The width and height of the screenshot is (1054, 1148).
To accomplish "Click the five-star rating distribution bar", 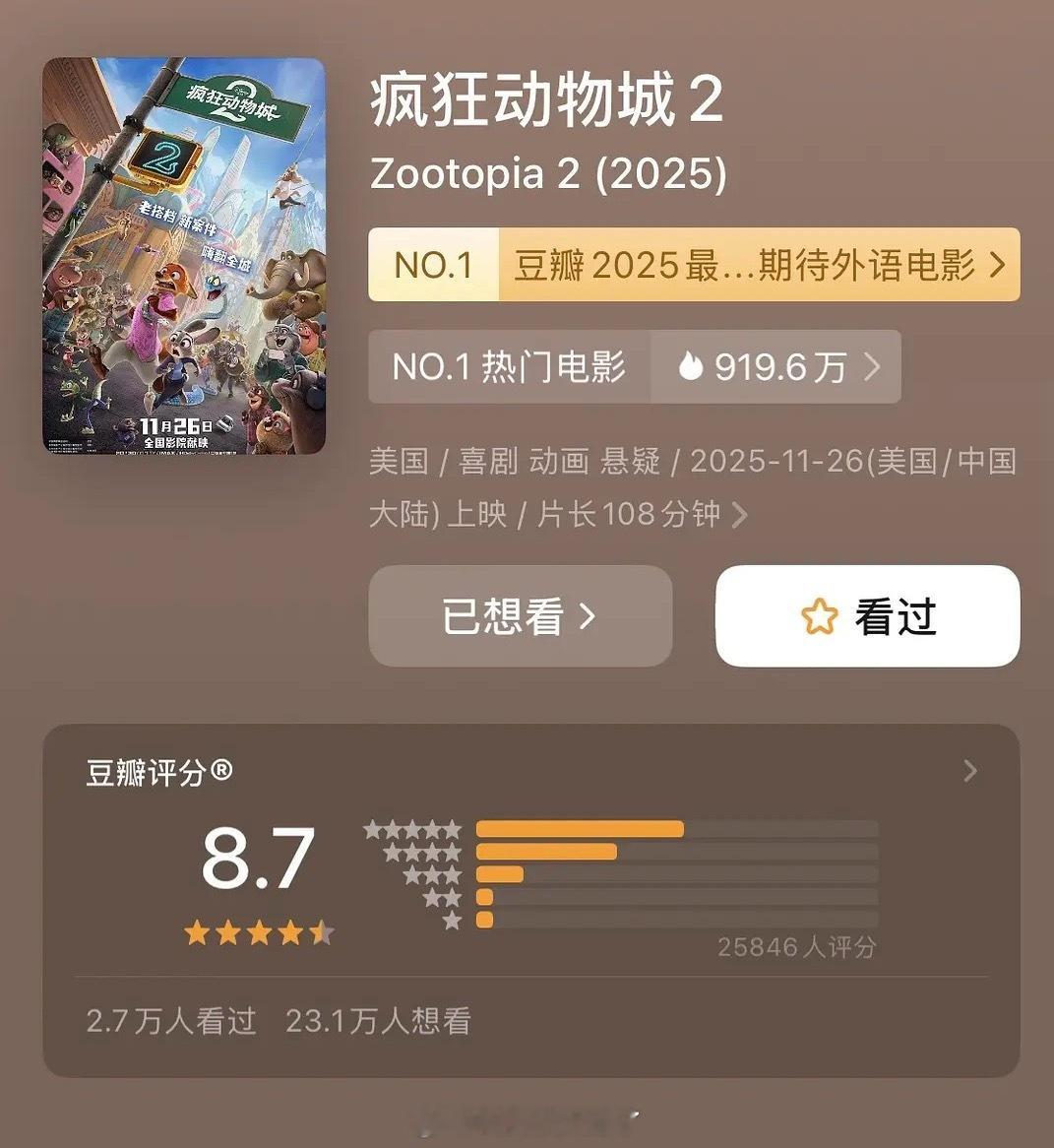I will tap(581, 829).
